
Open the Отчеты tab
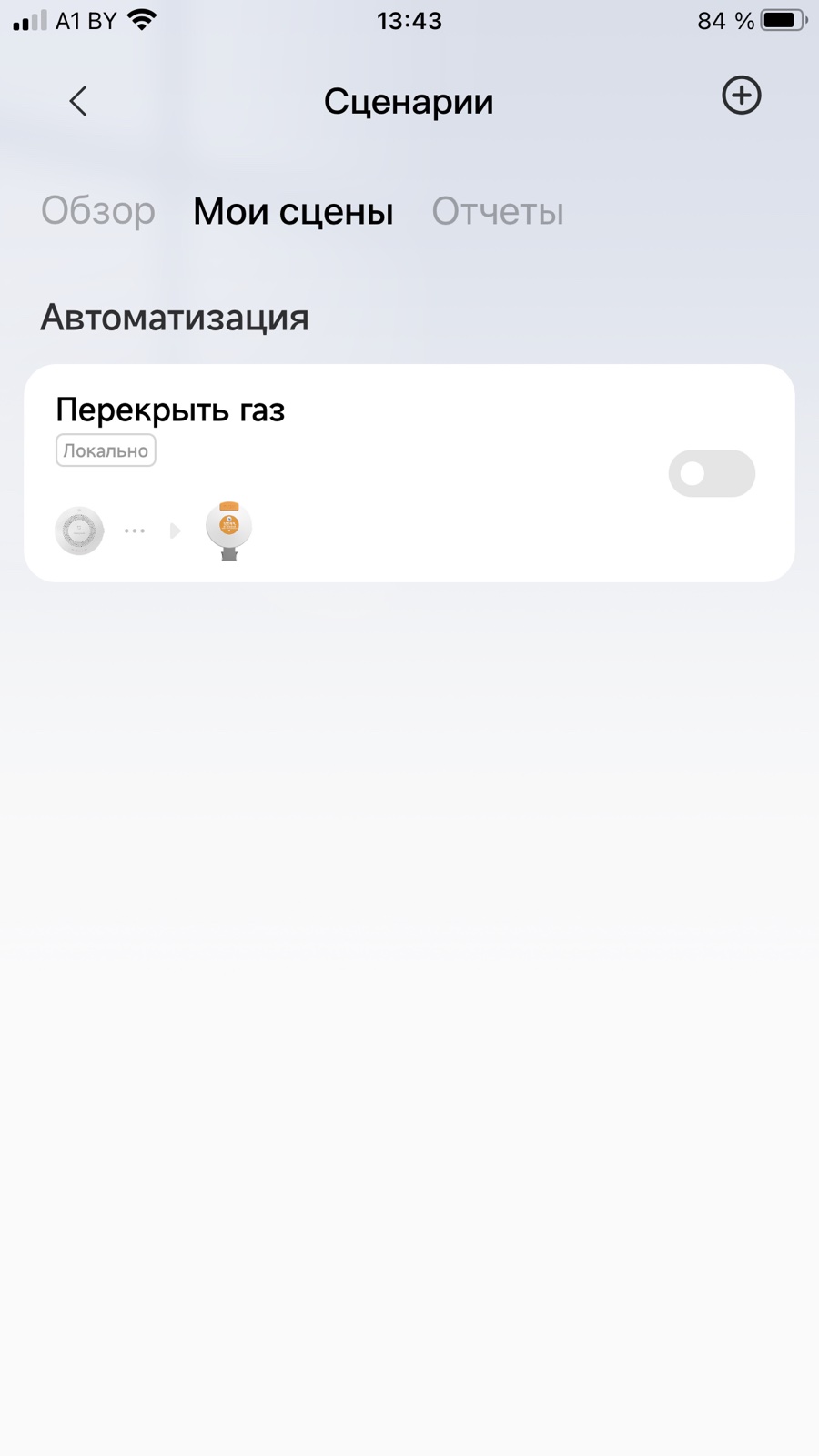pyautogui.click(x=498, y=211)
